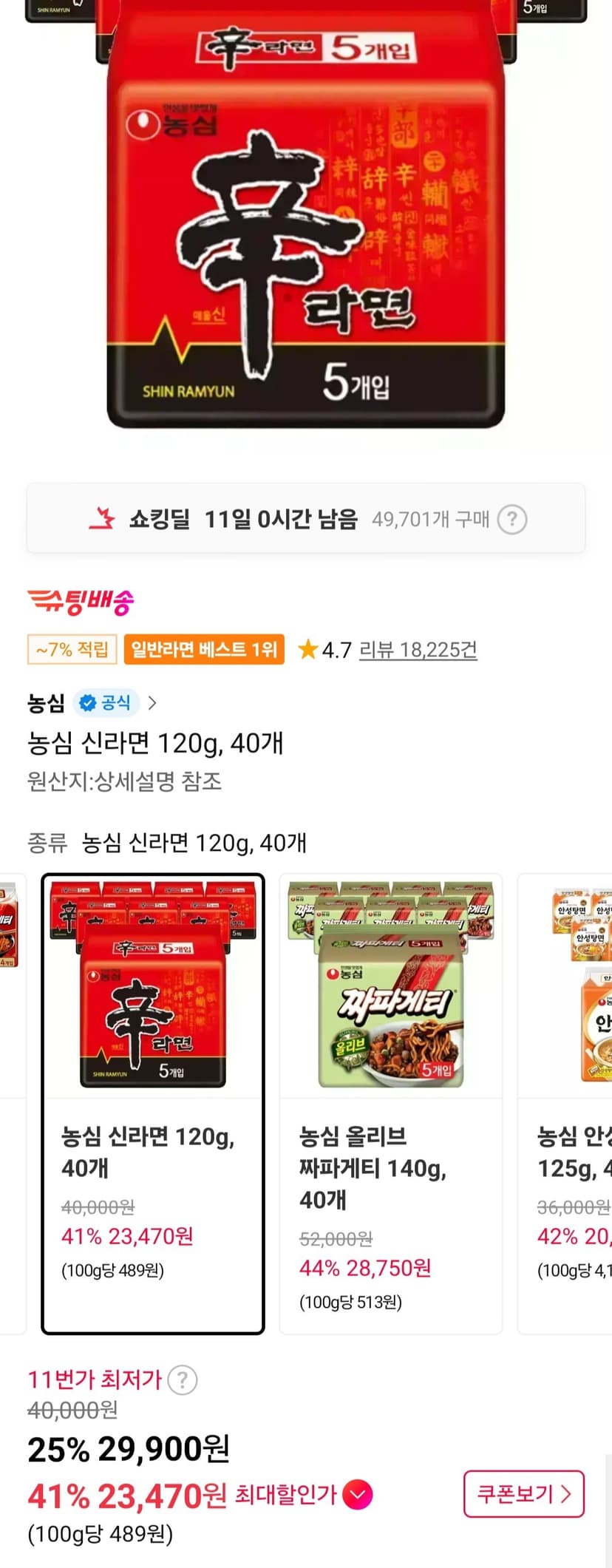The image size is (612, 1568).
Task: Open the 리뷰 18,225건 reviews link
Action: pyautogui.click(x=418, y=650)
